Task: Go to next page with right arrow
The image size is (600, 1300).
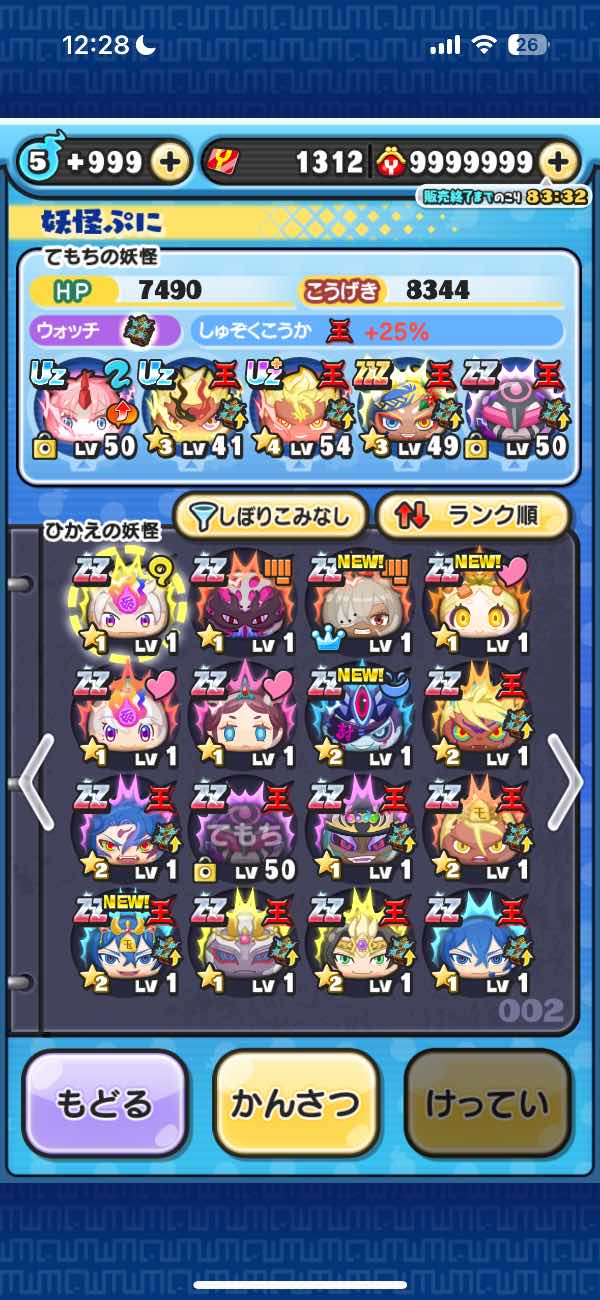Action: (567, 782)
